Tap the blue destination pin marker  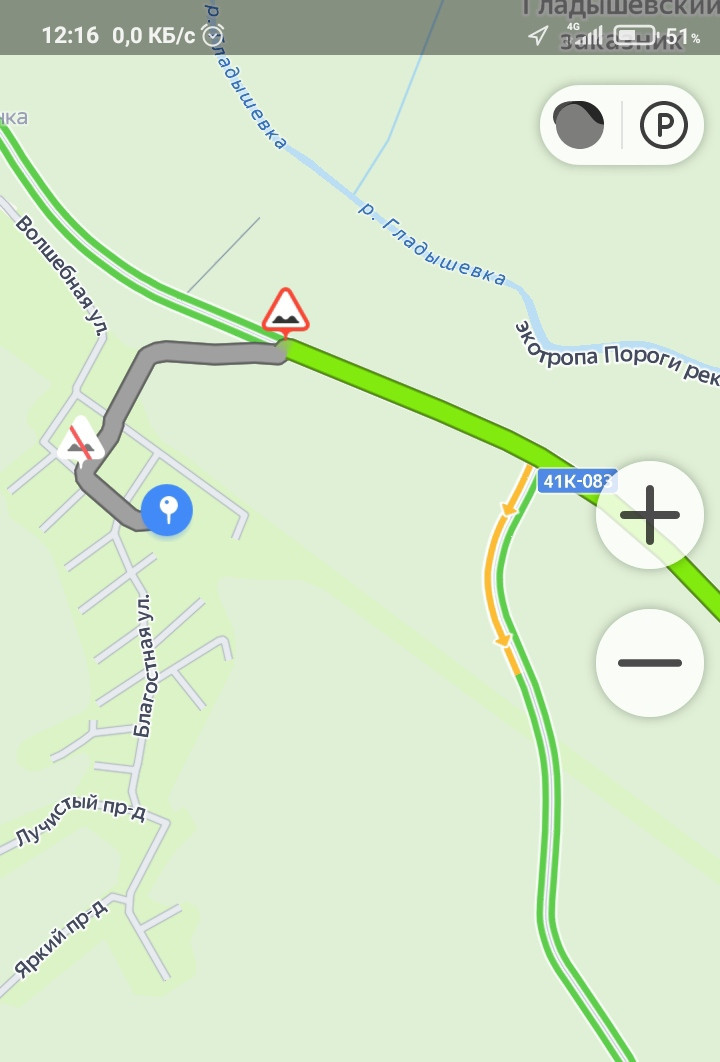point(167,510)
